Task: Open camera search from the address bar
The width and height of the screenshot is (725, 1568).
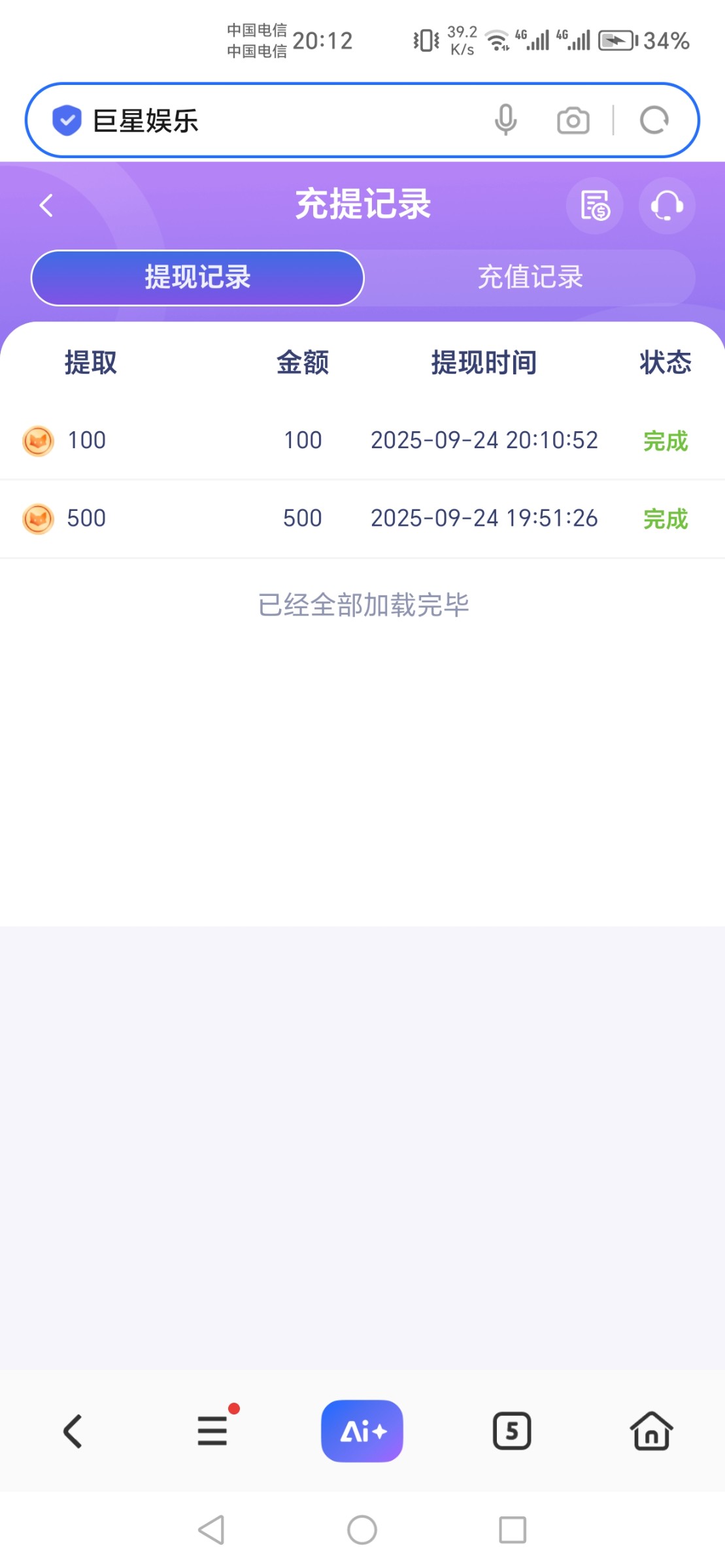Action: (x=573, y=120)
